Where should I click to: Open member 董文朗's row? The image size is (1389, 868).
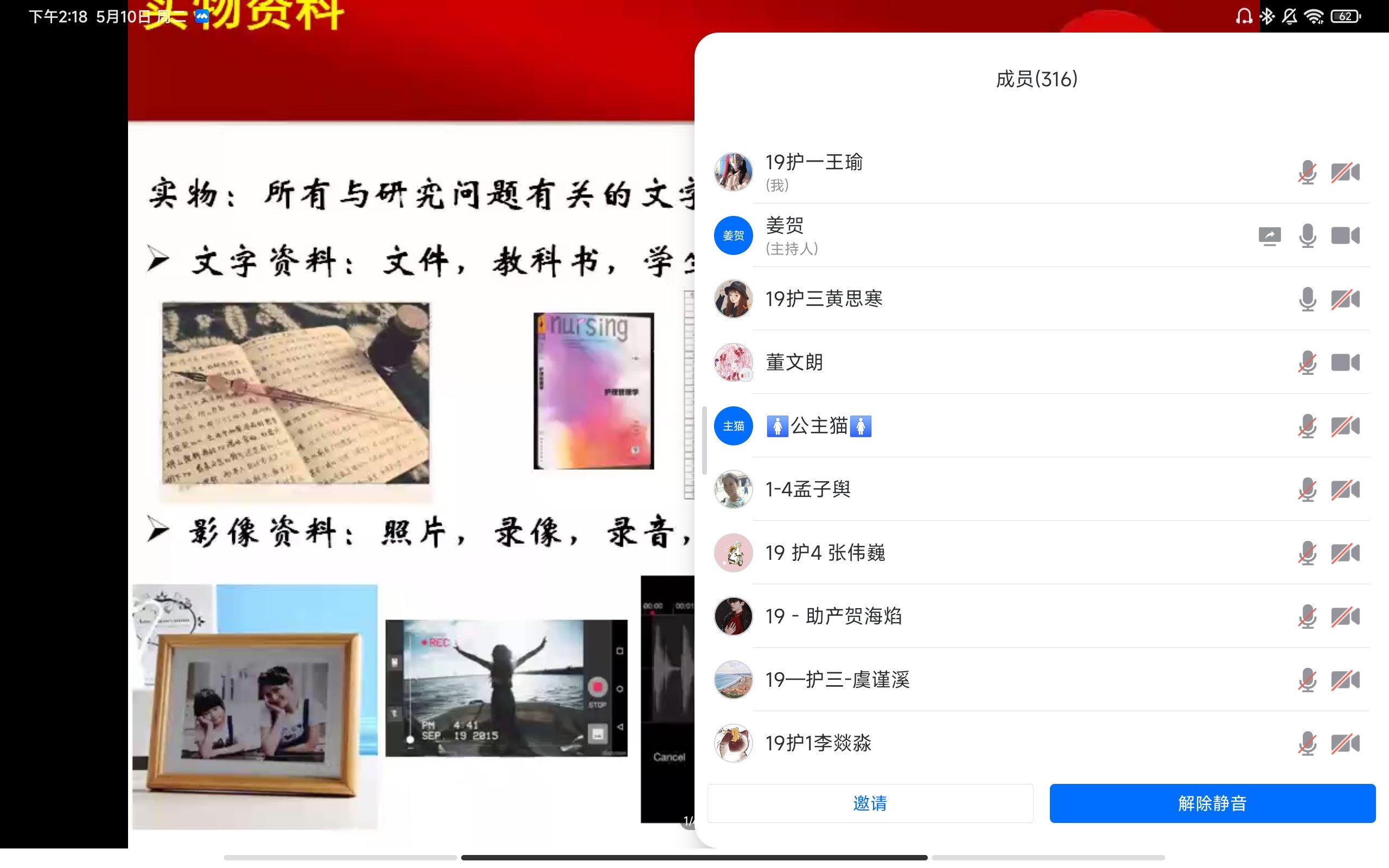pyautogui.click(x=976, y=362)
